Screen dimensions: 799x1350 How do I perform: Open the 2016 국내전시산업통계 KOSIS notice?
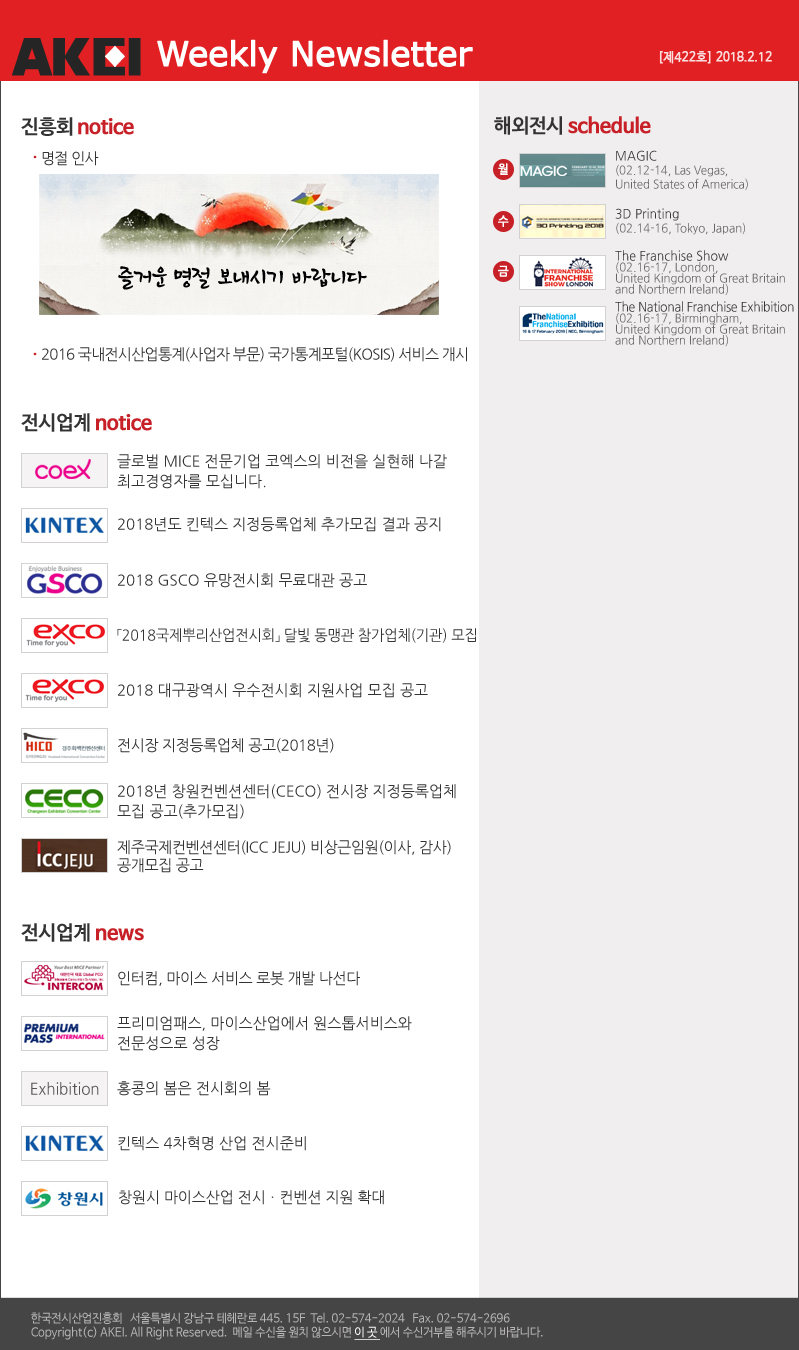click(254, 354)
